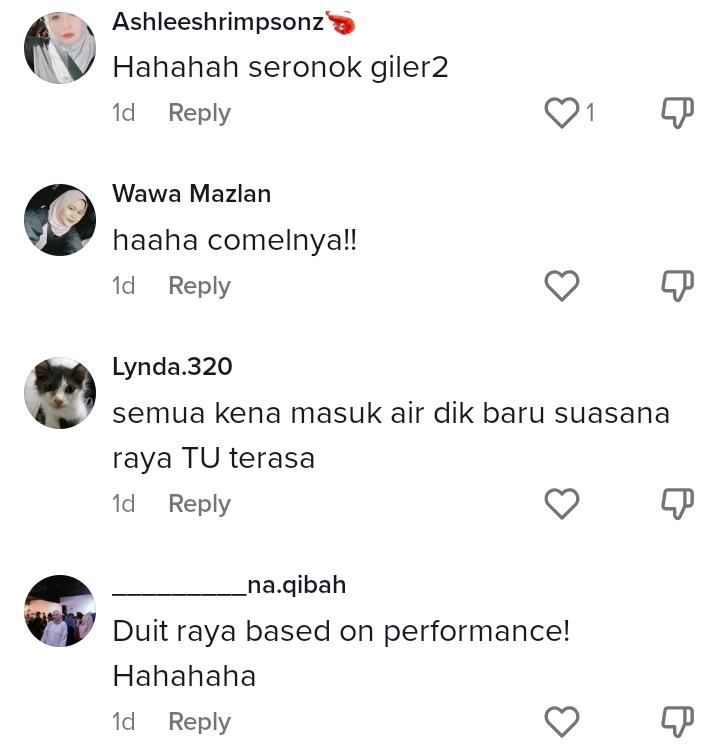Reply to na.qibah's comment
The height and width of the screenshot is (747, 720).
coord(199,721)
